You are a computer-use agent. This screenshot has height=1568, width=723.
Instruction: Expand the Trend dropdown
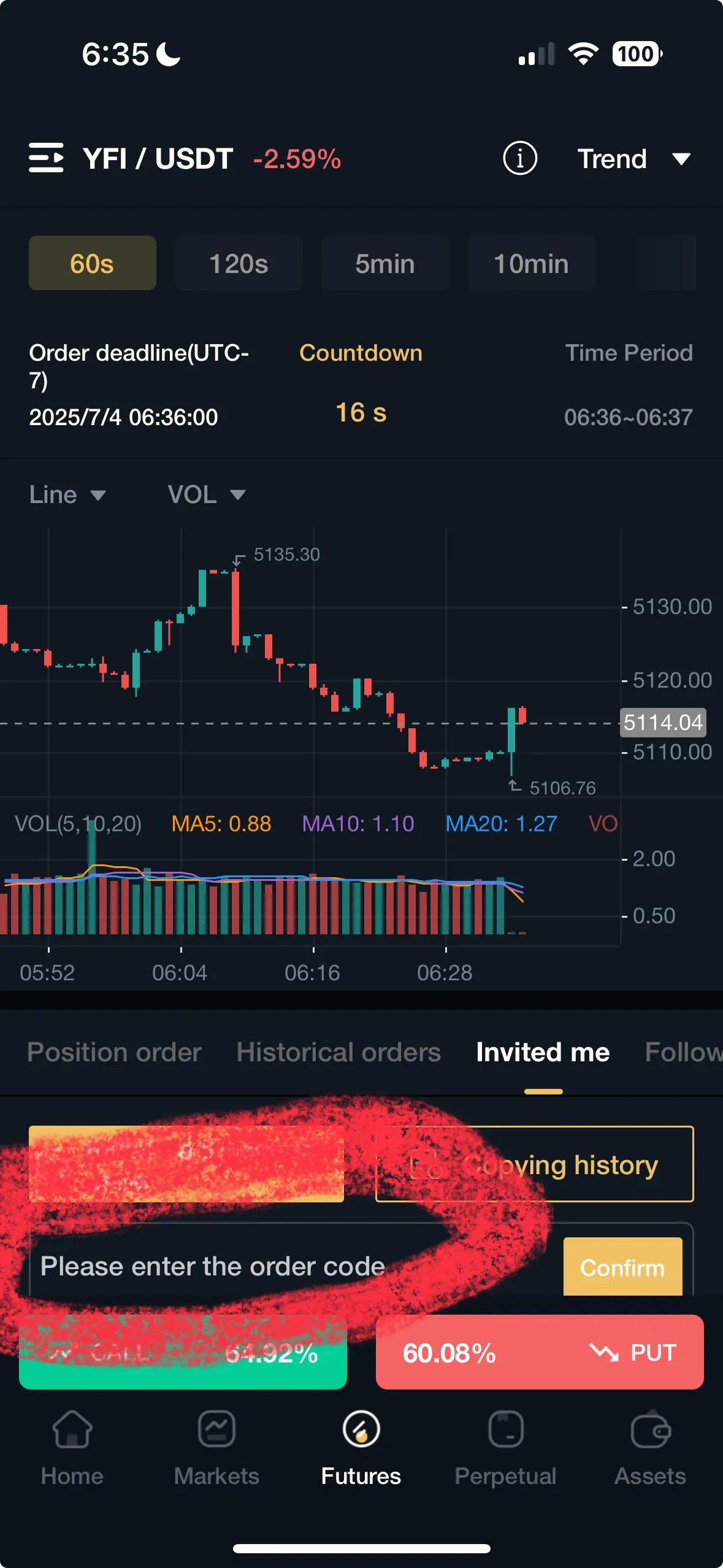pyautogui.click(x=633, y=159)
